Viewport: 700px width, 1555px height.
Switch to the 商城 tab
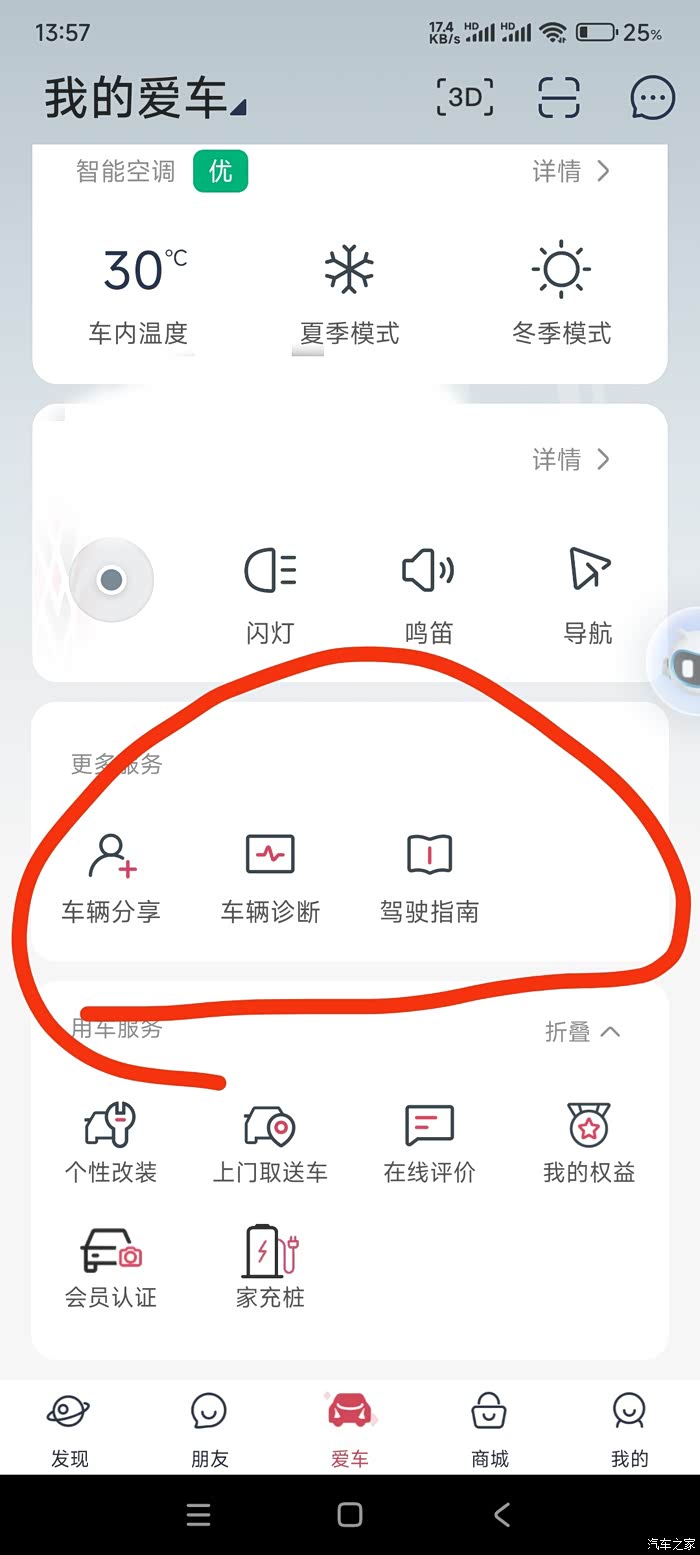[x=490, y=1428]
